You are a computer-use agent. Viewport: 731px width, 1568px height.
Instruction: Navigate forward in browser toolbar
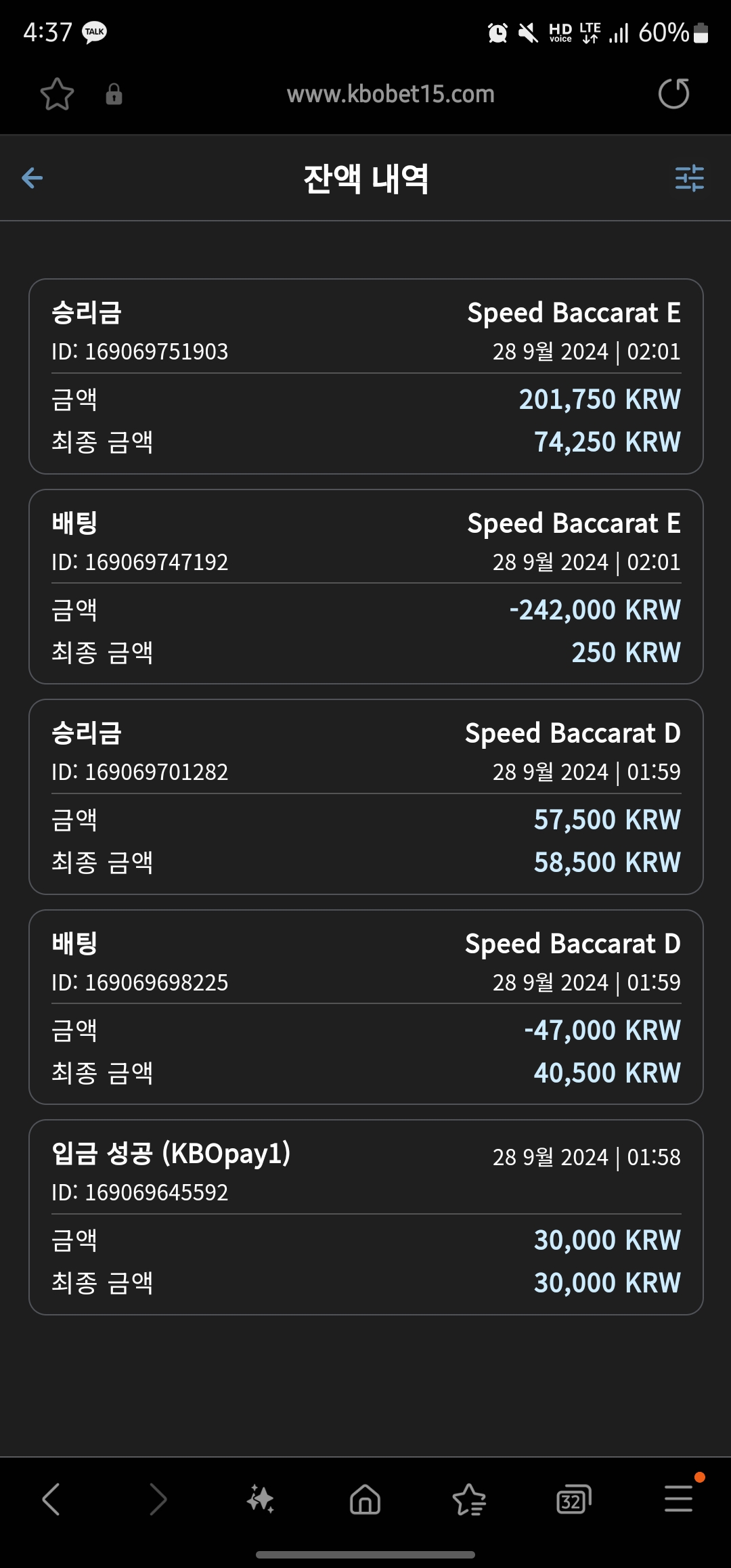[157, 1499]
